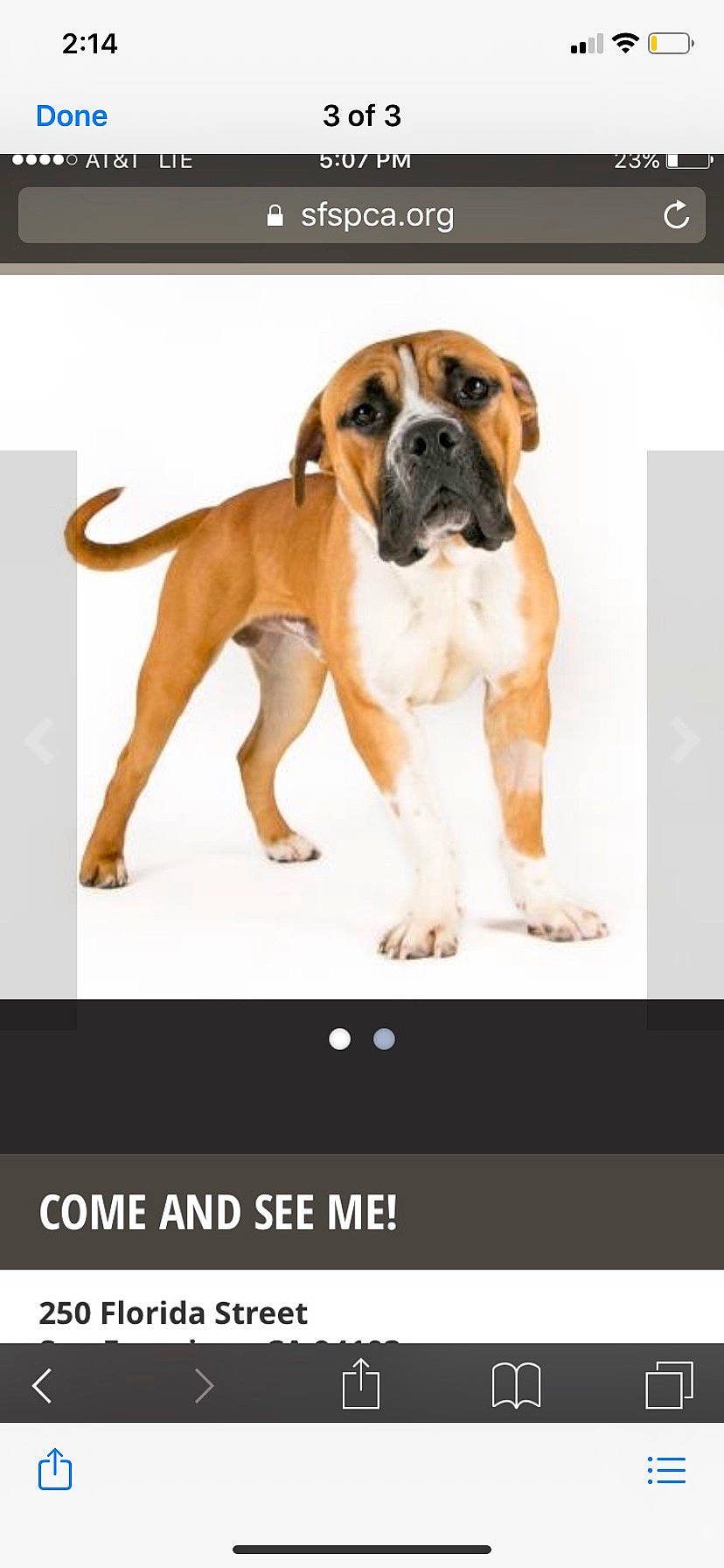The image size is (724, 1568).
Task: Open the share sheet icon bottom left
Action: 54,1470
